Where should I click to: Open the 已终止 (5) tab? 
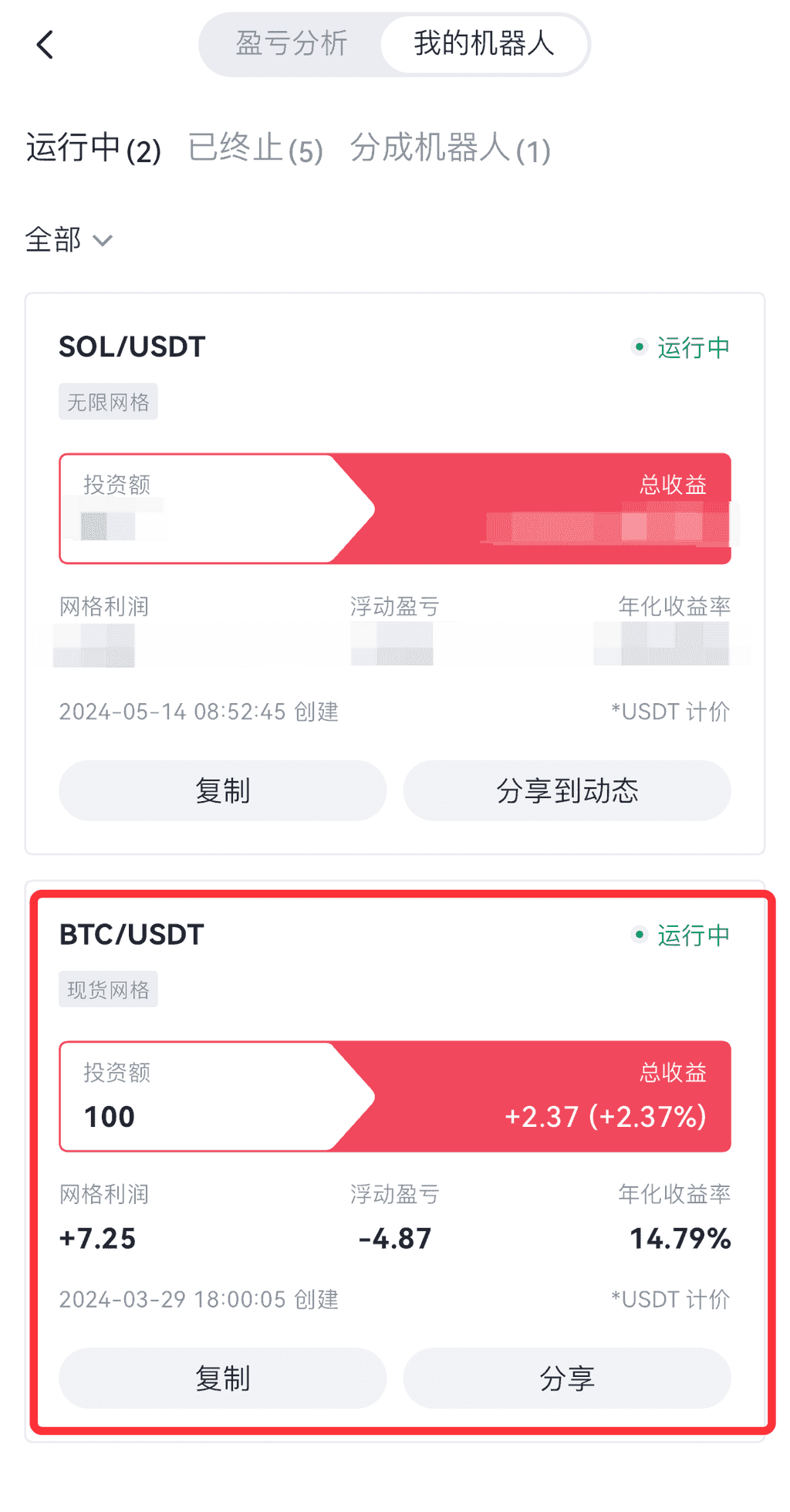tap(255, 148)
